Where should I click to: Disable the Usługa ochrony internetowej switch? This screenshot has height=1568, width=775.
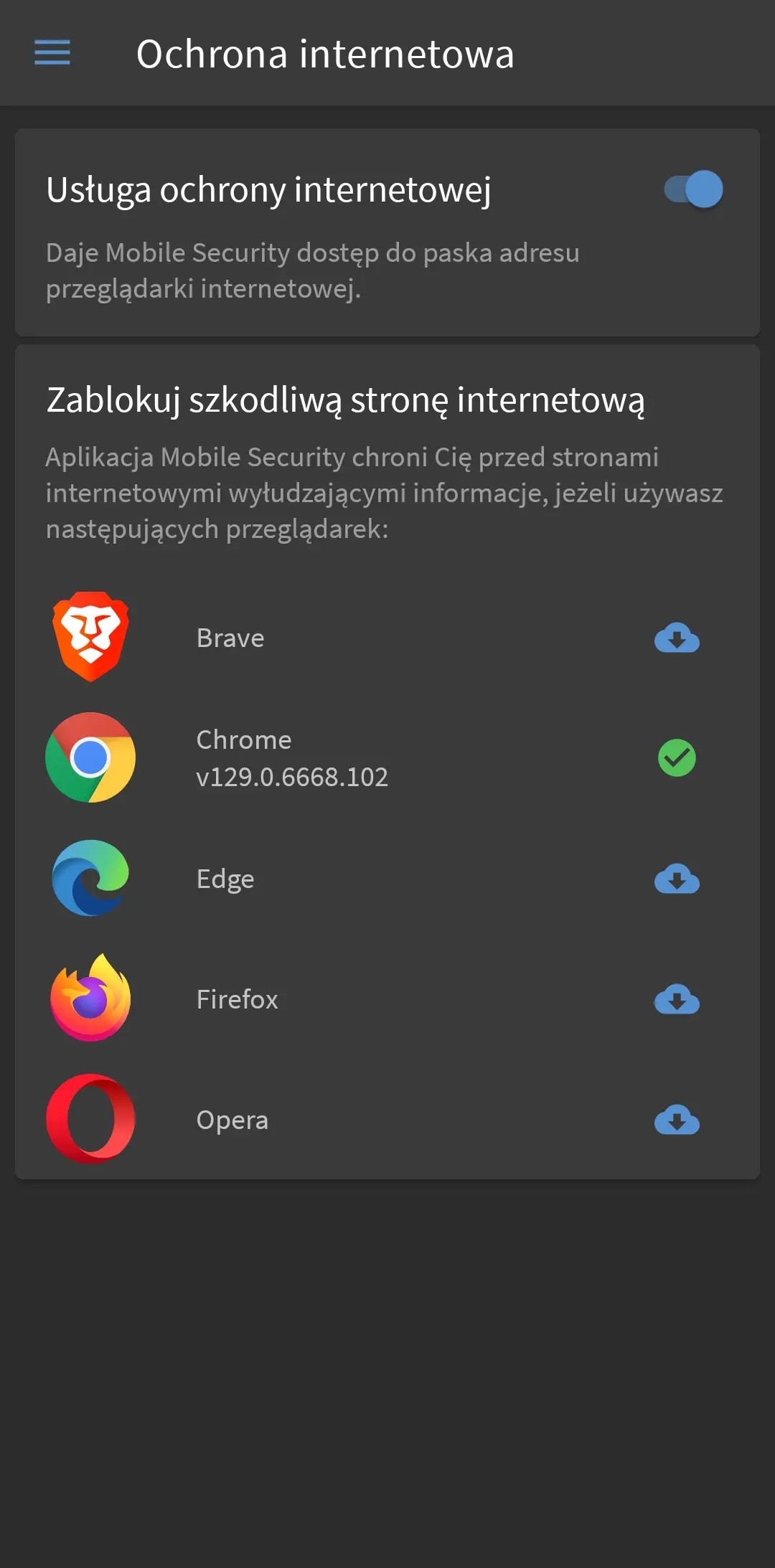point(693,190)
